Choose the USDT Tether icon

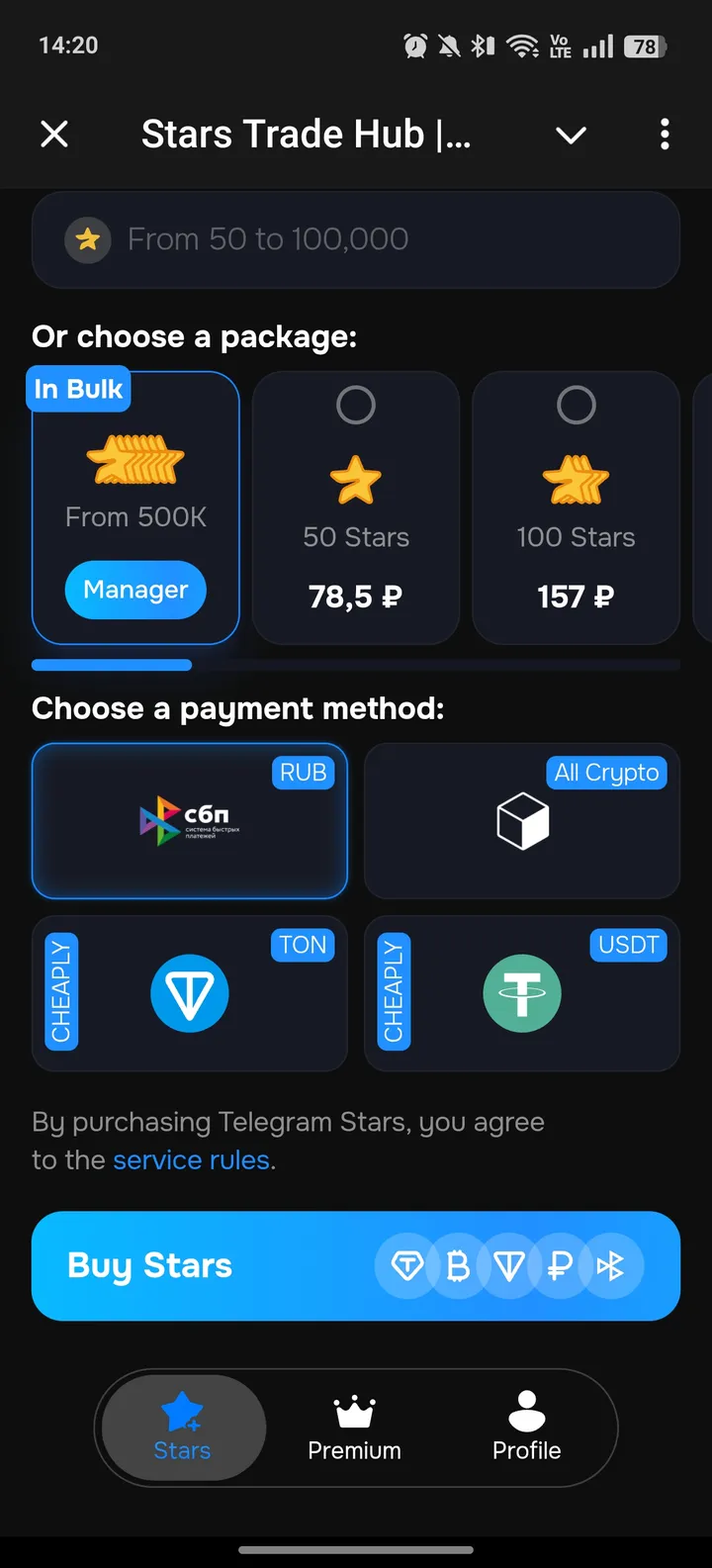click(x=521, y=993)
